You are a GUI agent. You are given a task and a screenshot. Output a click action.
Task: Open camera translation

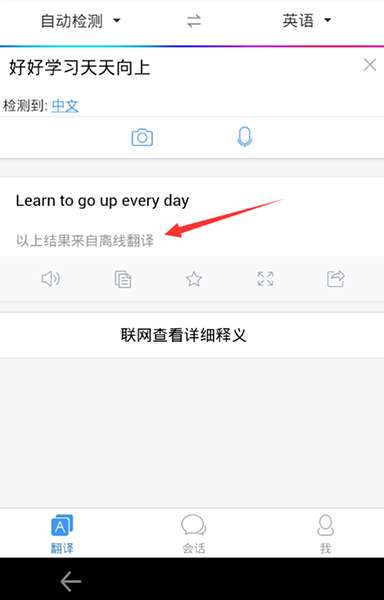[142, 137]
